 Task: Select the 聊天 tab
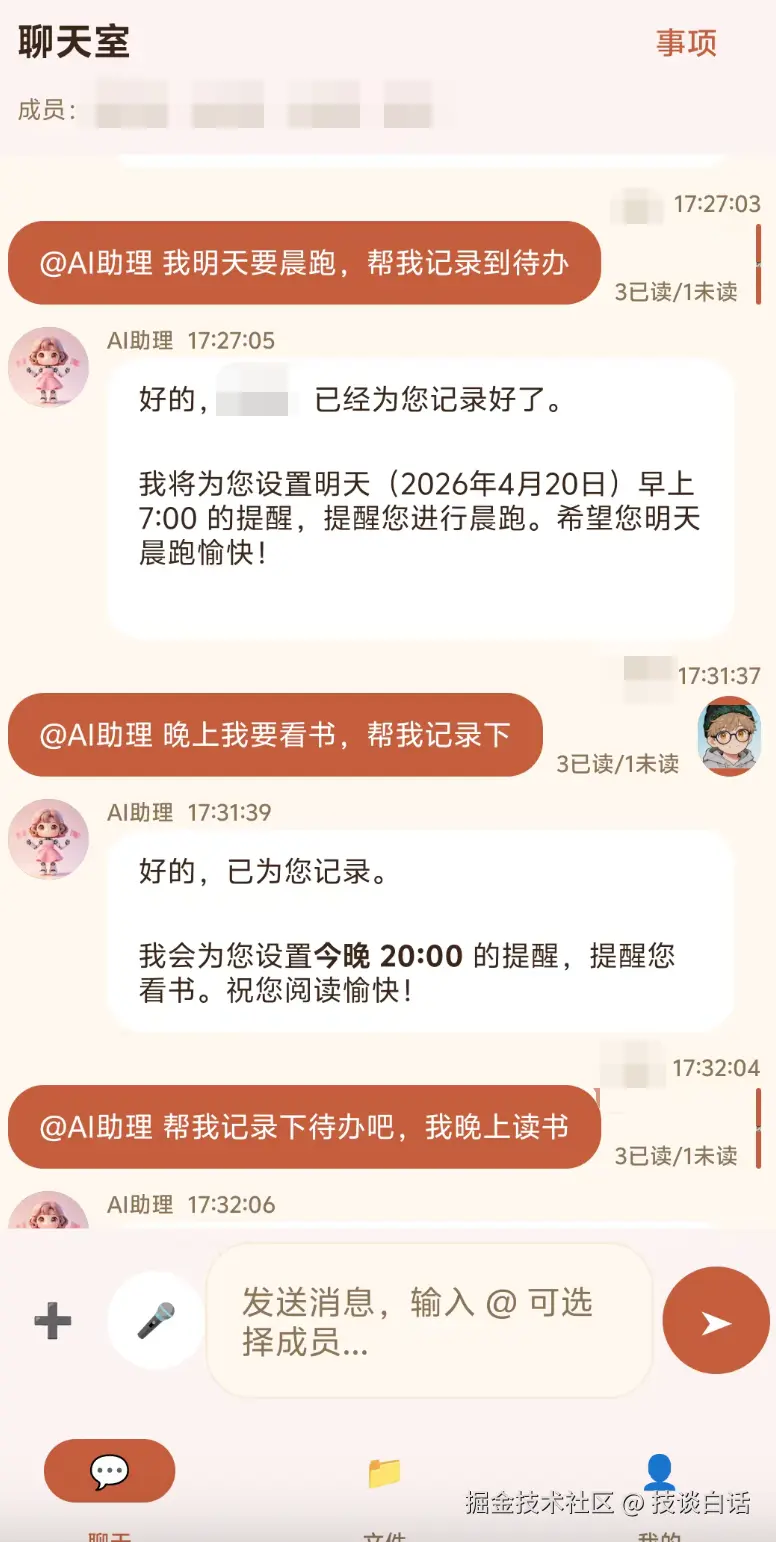(109, 1471)
